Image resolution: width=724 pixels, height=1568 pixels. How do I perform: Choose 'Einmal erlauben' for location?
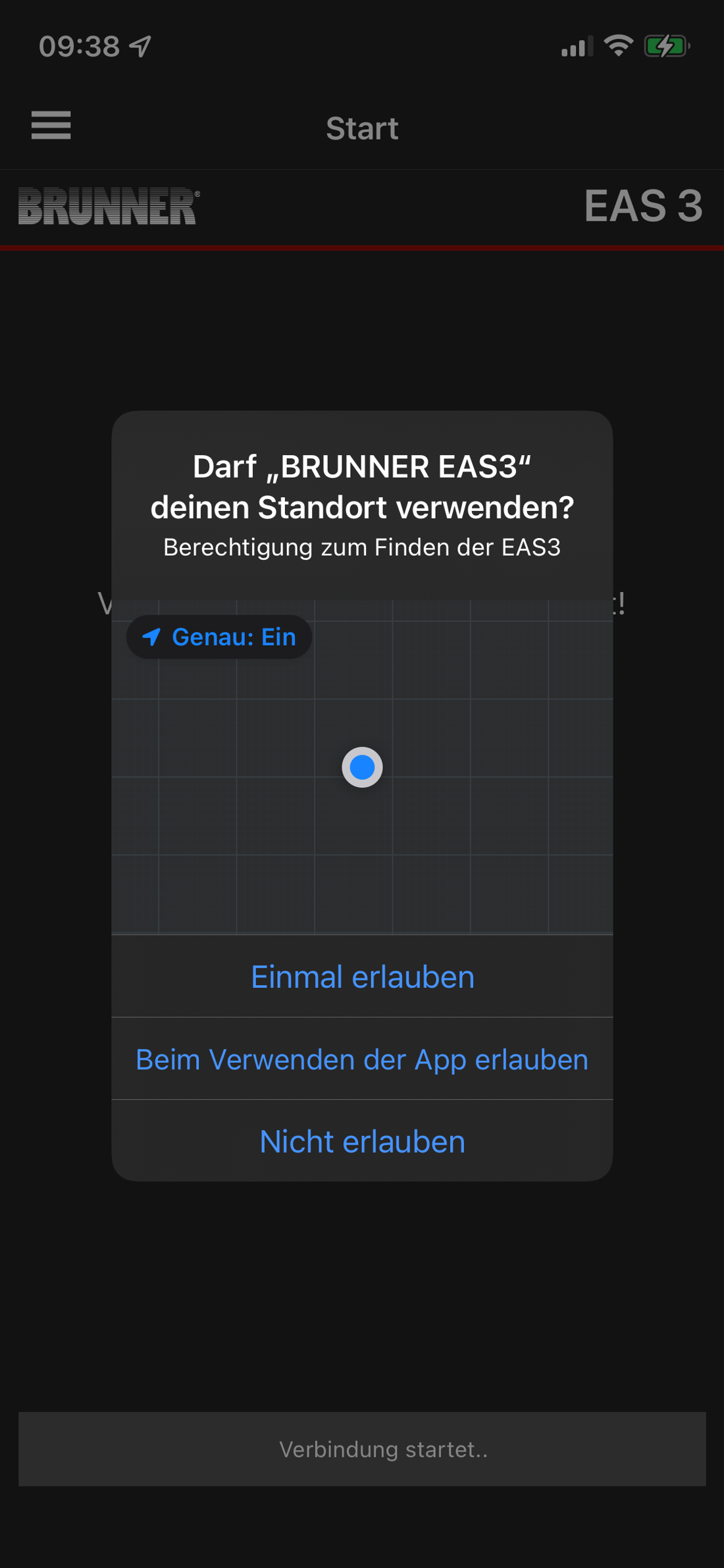tap(362, 977)
